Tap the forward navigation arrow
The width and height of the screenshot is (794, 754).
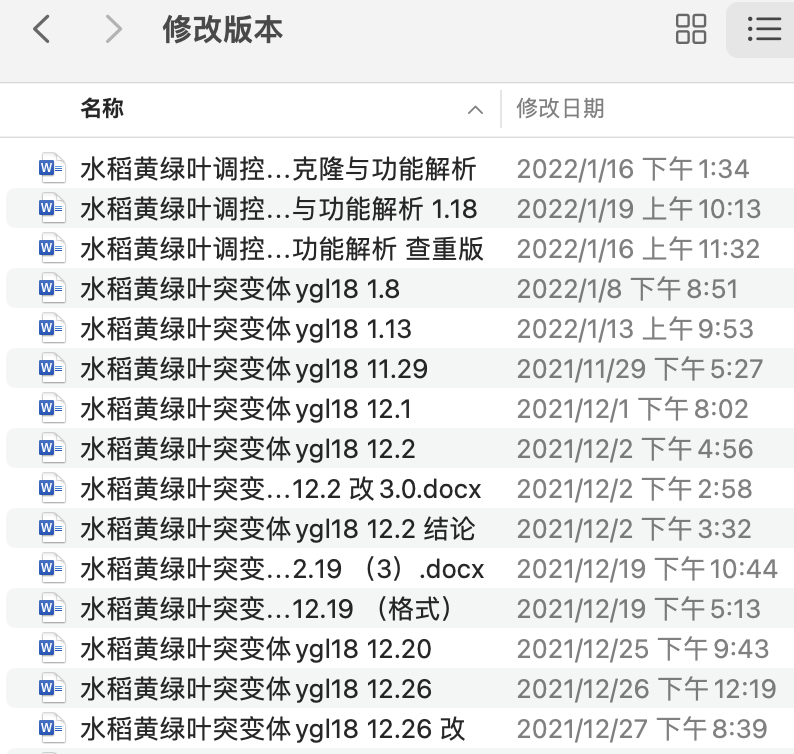tap(113, 30)
